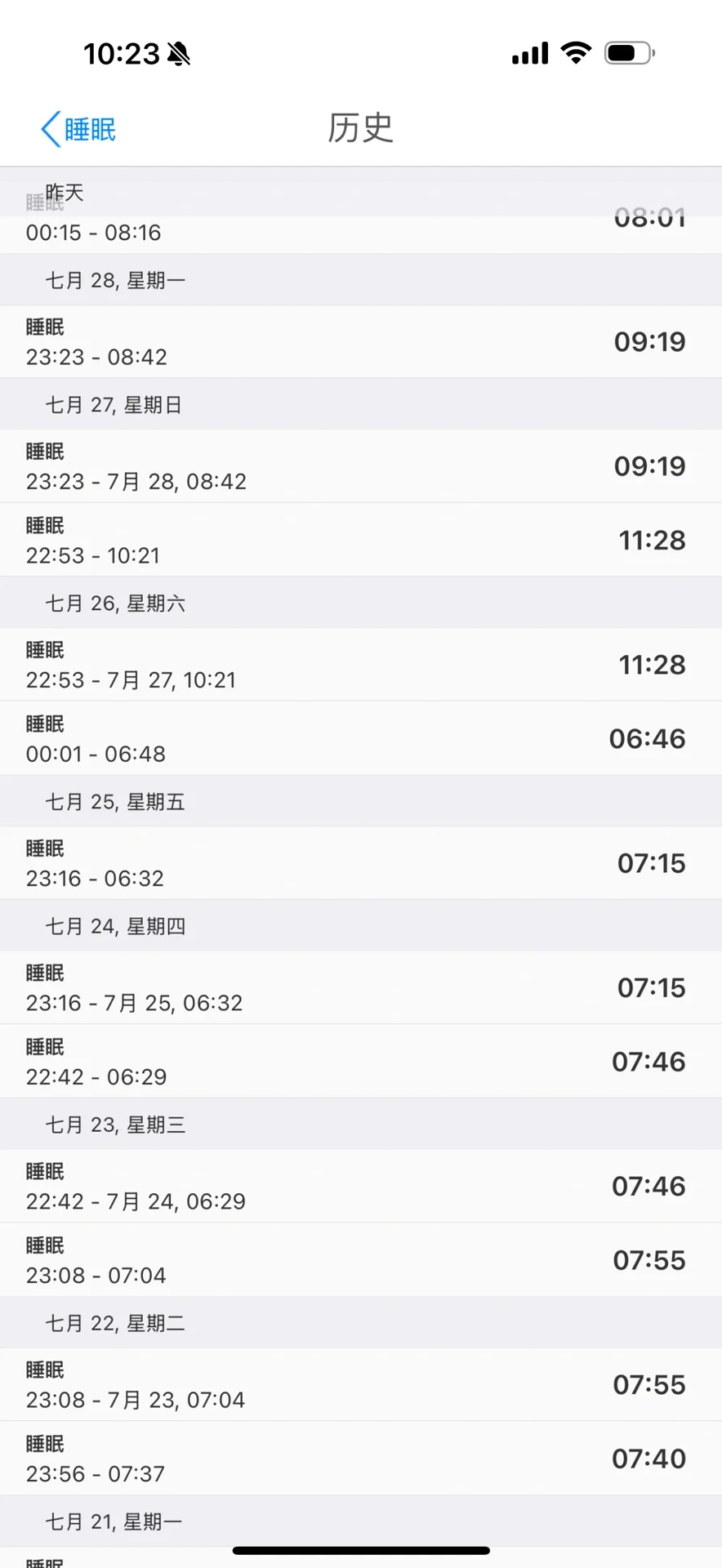
Task: Go back to the 睡眠 screen
Action: tap(78, 129)
